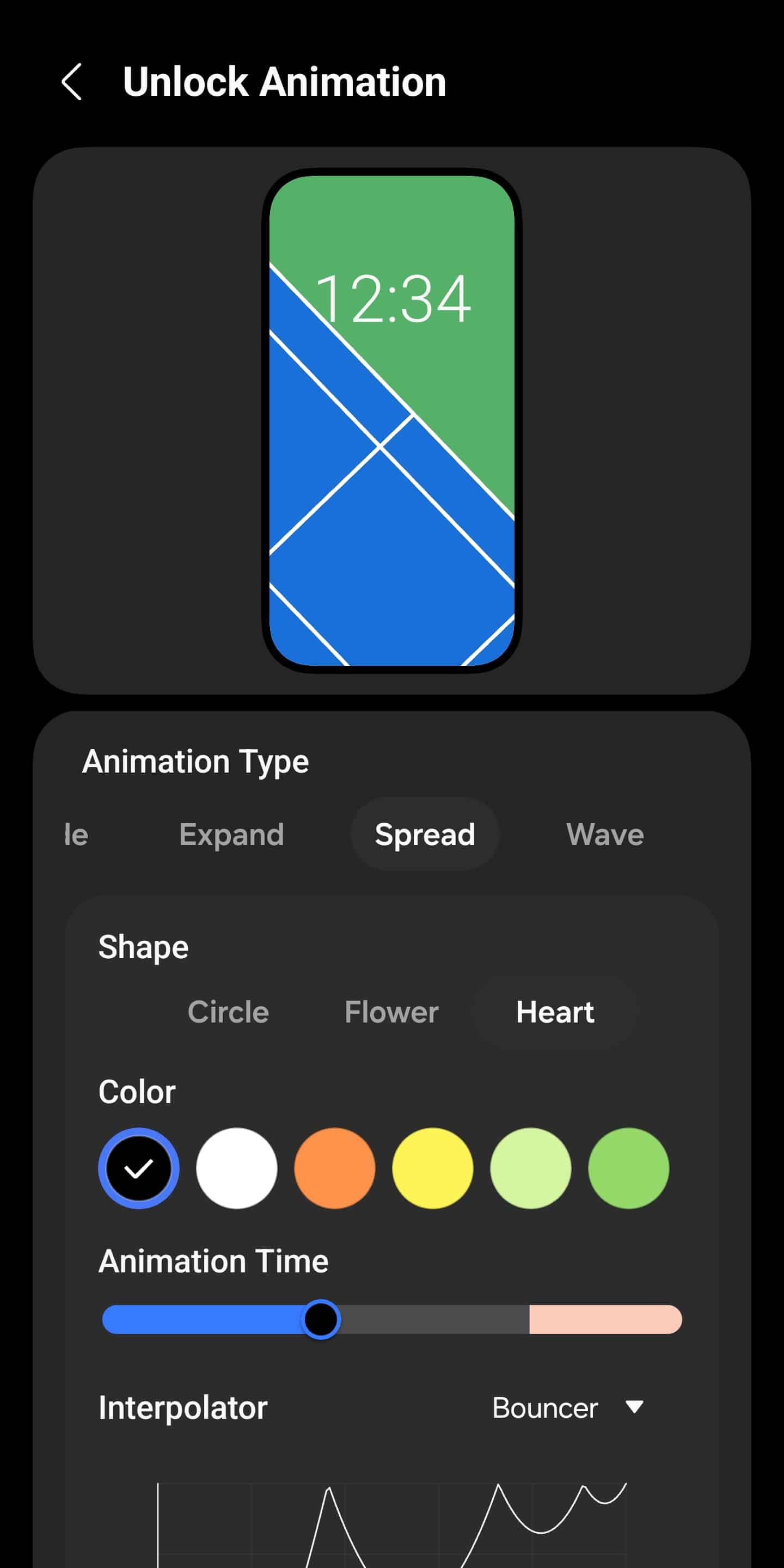Pick the Circle shape
The image size is (784, 1568).
pos(228,1012)
